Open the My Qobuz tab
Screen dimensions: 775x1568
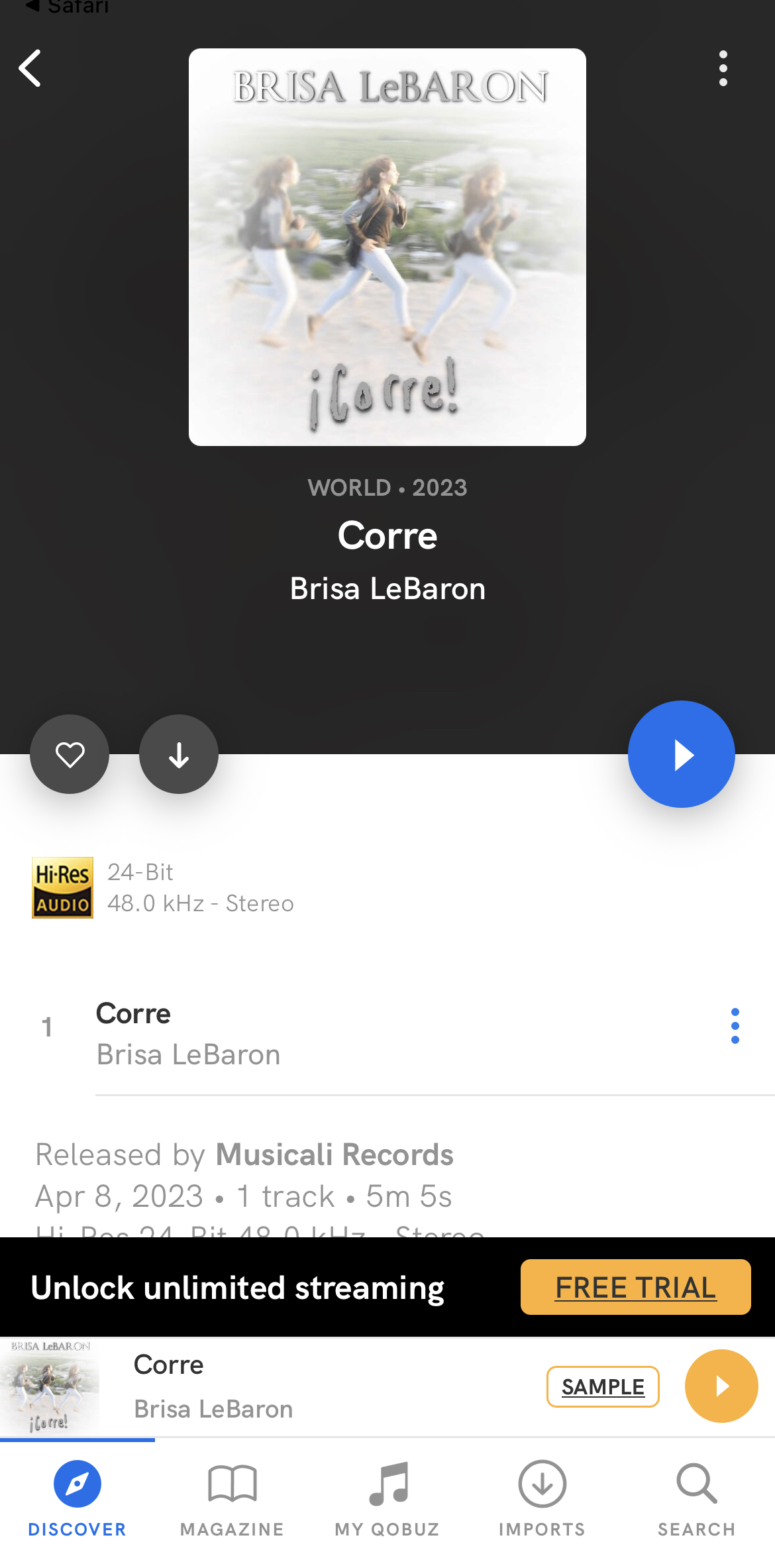[387, 1499]
